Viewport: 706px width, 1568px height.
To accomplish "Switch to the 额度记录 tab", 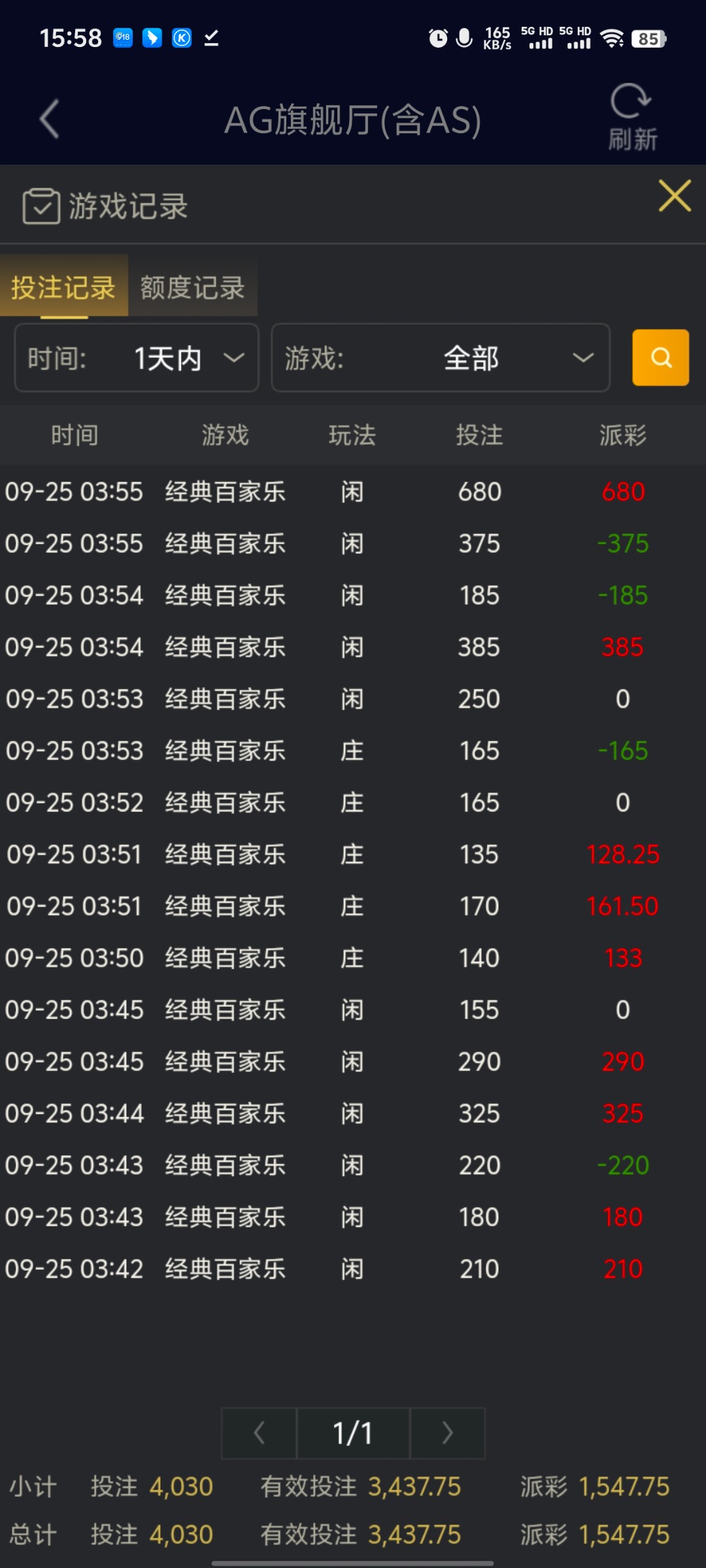I will point(193,287).
